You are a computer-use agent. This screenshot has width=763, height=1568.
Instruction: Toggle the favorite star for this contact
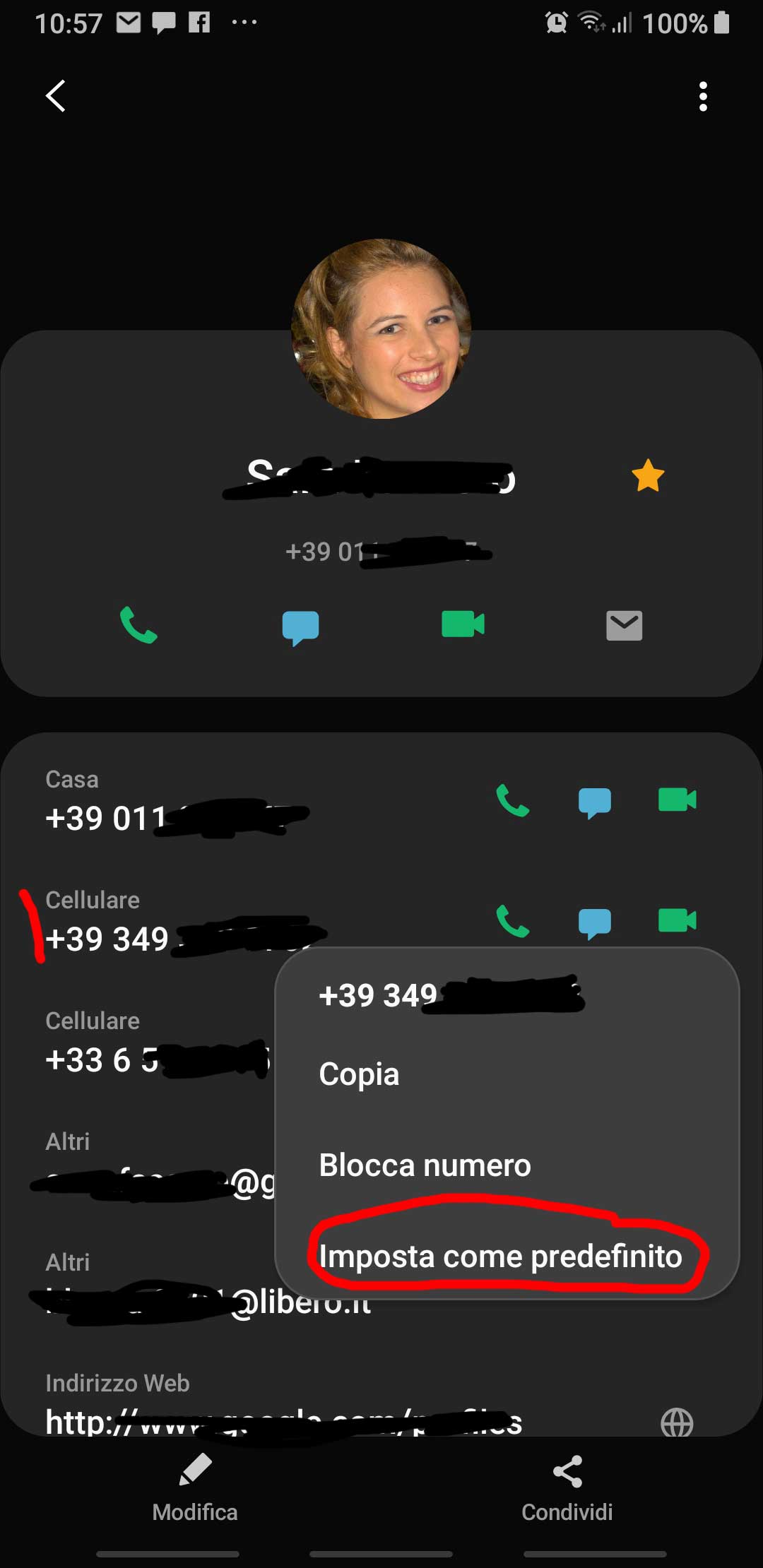pos(647,475)
